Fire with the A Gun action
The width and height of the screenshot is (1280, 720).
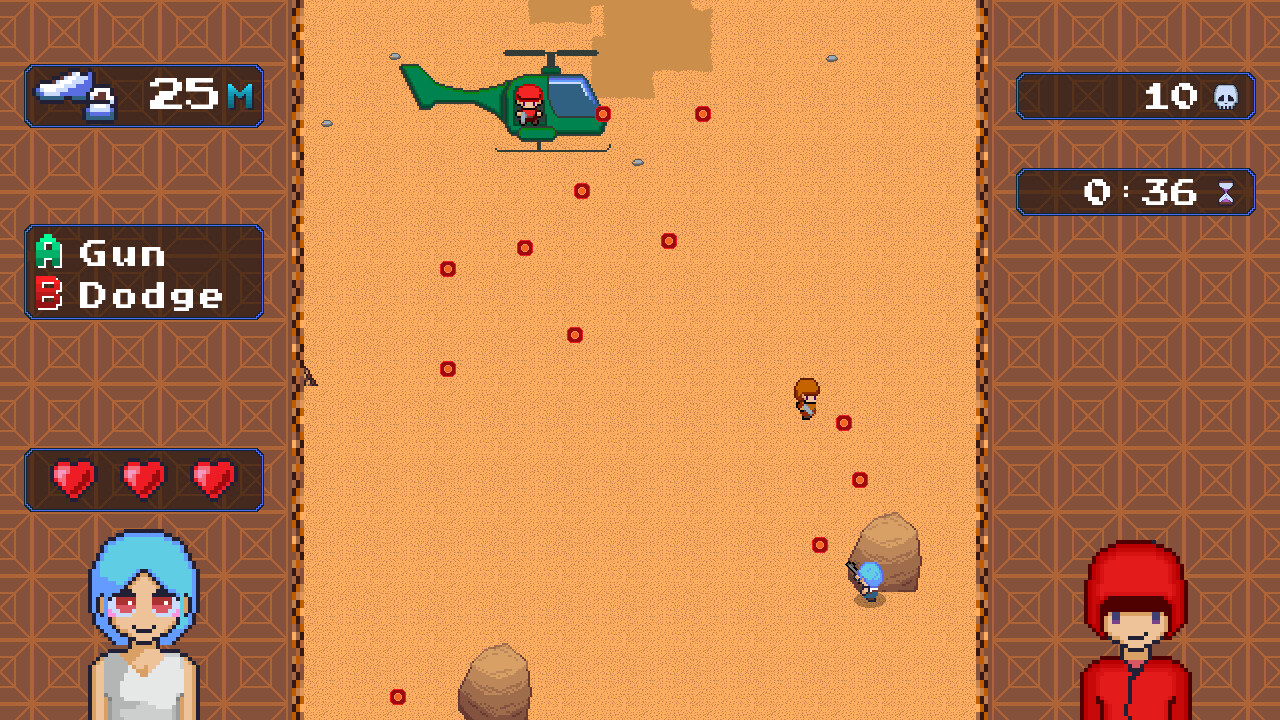[x=101, y=252]
